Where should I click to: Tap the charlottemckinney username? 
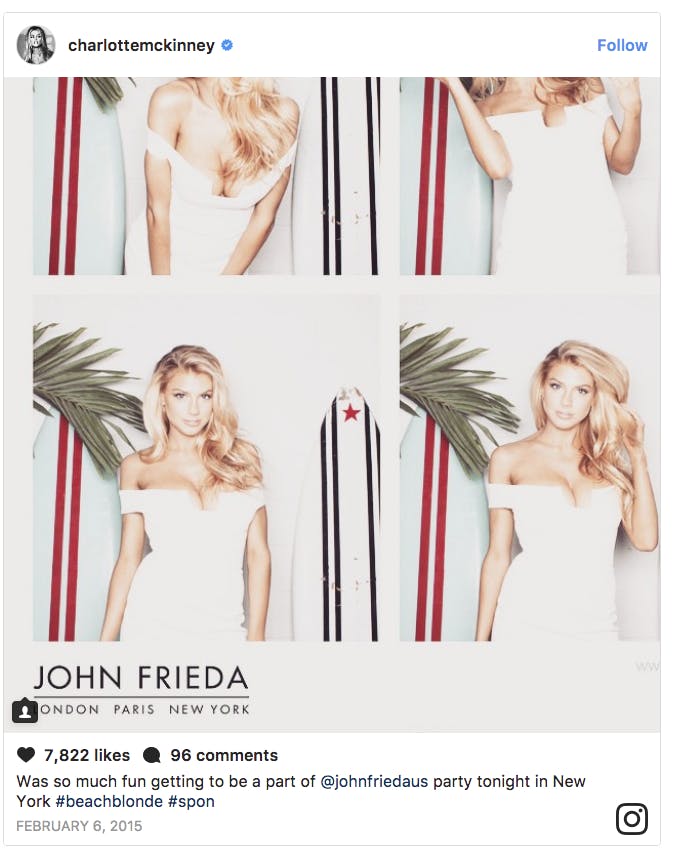coord(141,45)
